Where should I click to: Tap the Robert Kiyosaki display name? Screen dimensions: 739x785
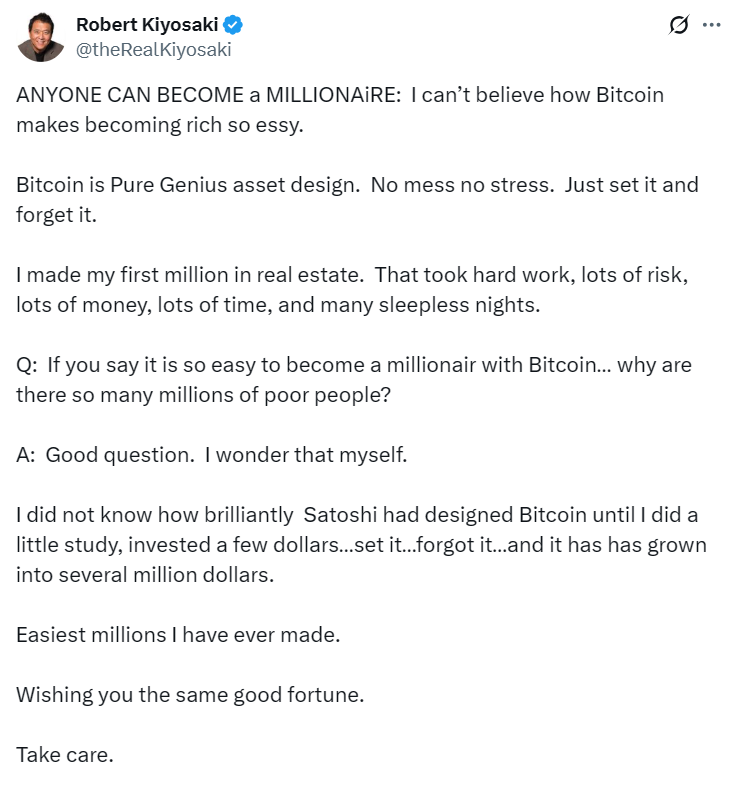click(146, 25)
